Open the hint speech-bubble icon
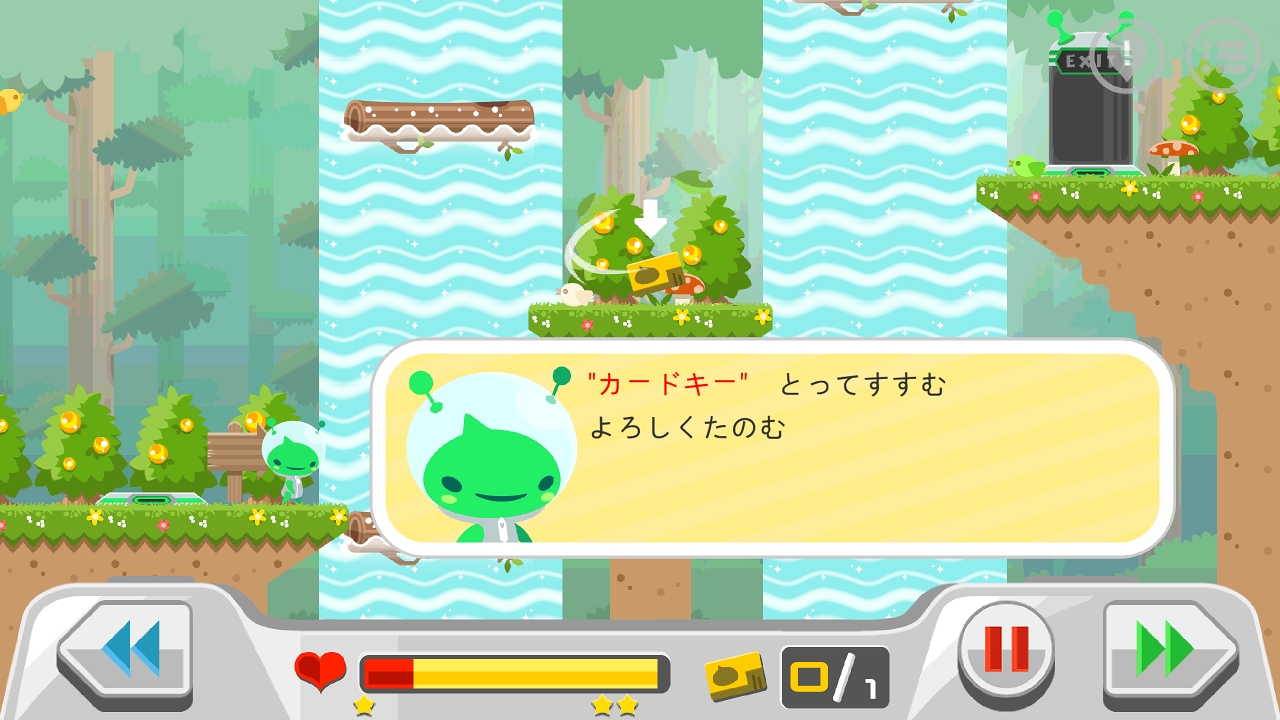 click(1127, 54)
